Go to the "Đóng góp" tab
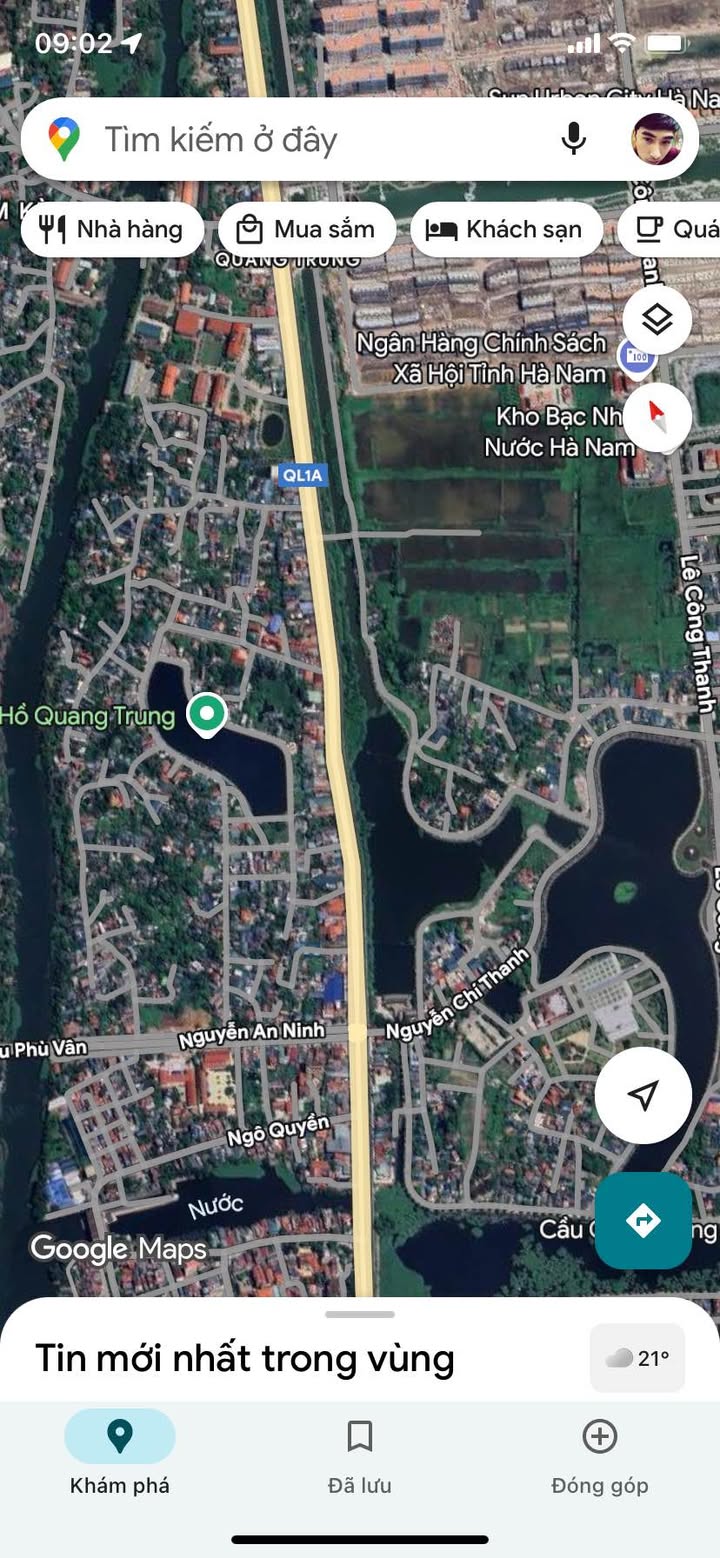The width and height of the screenshot is (720, 1558). pos(599,1456)
